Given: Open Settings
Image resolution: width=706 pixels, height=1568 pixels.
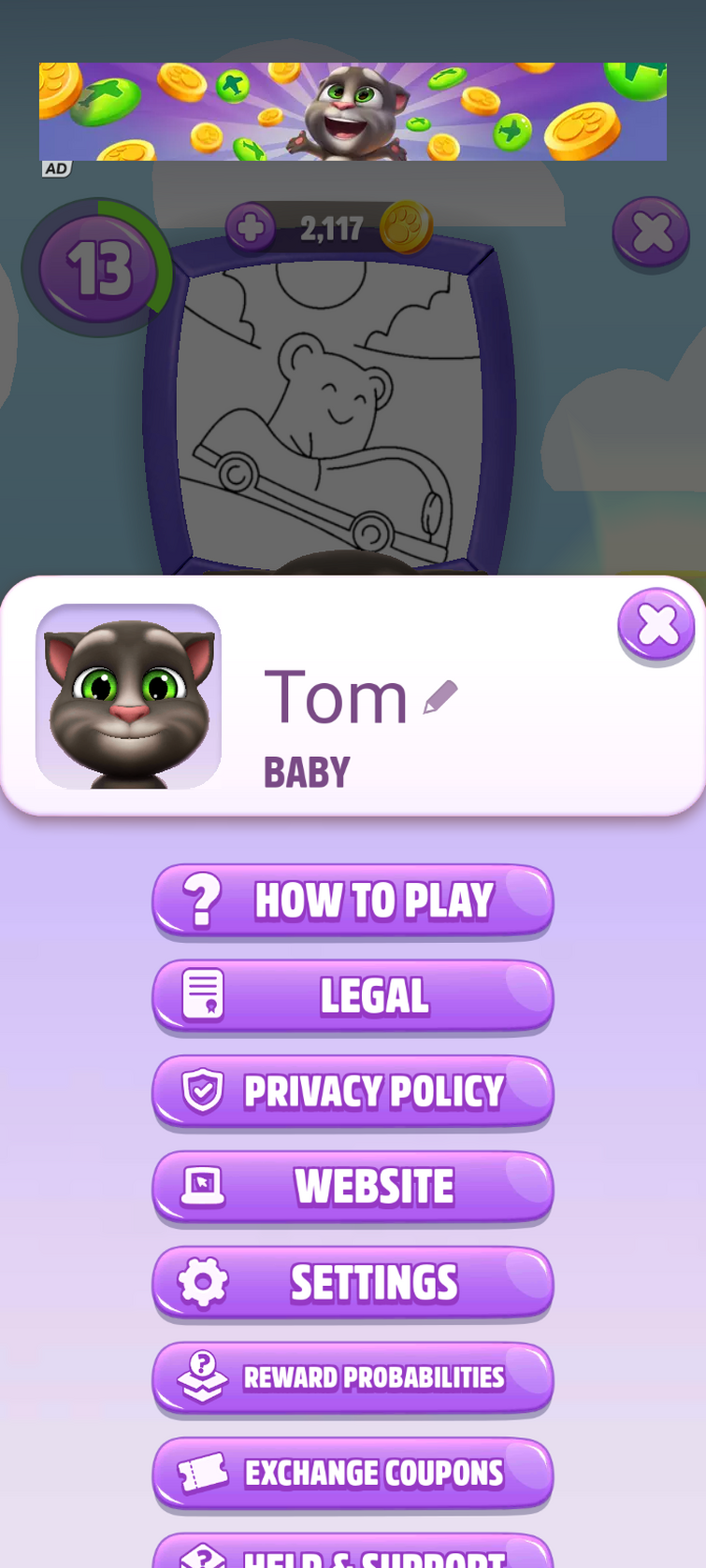Looking at the screenshot, I should coord(353,1283).
